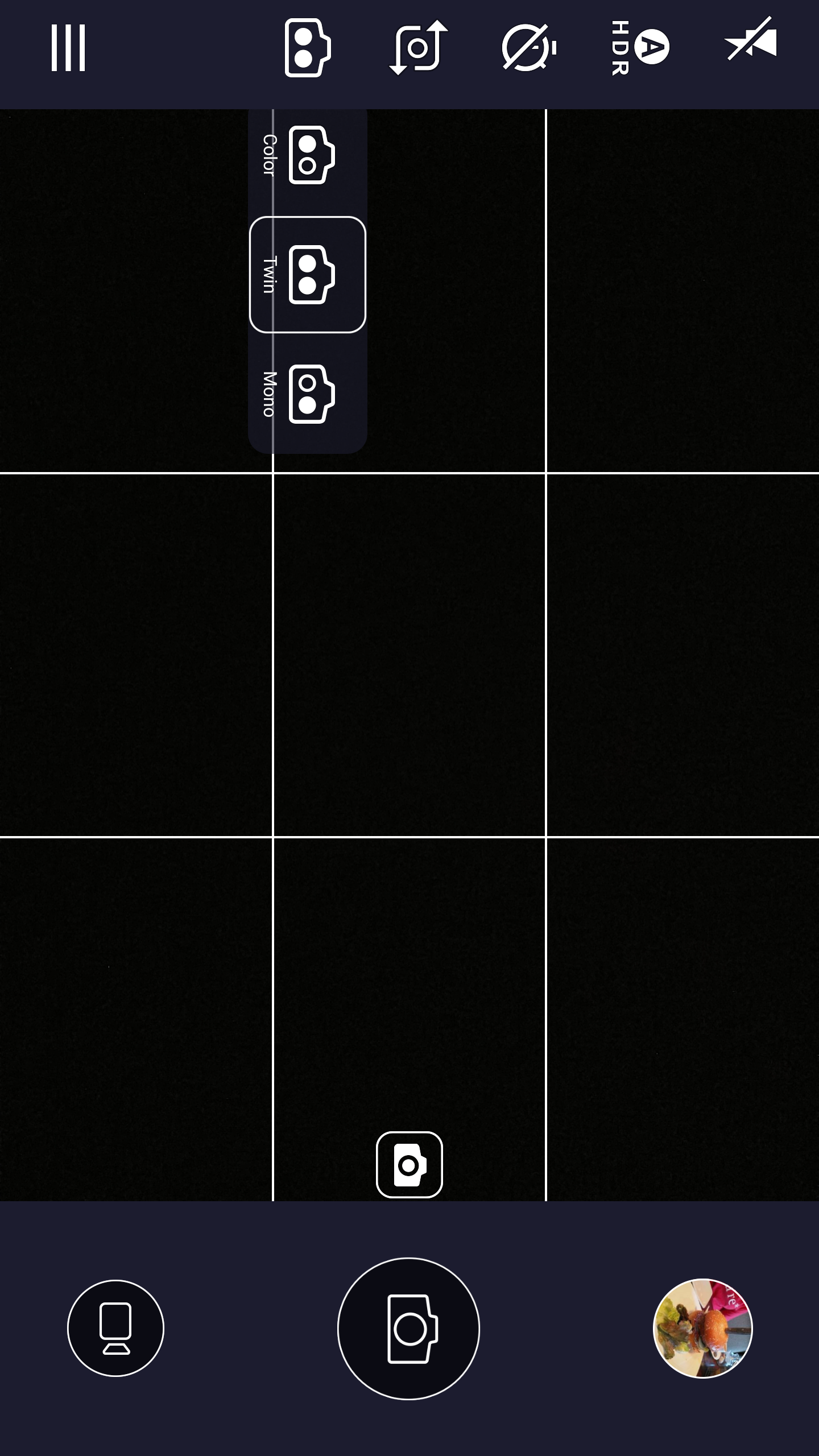Open the last photo thumbnail
The width and height of the screenshot is (819, 1456).
coord(703,1329)
